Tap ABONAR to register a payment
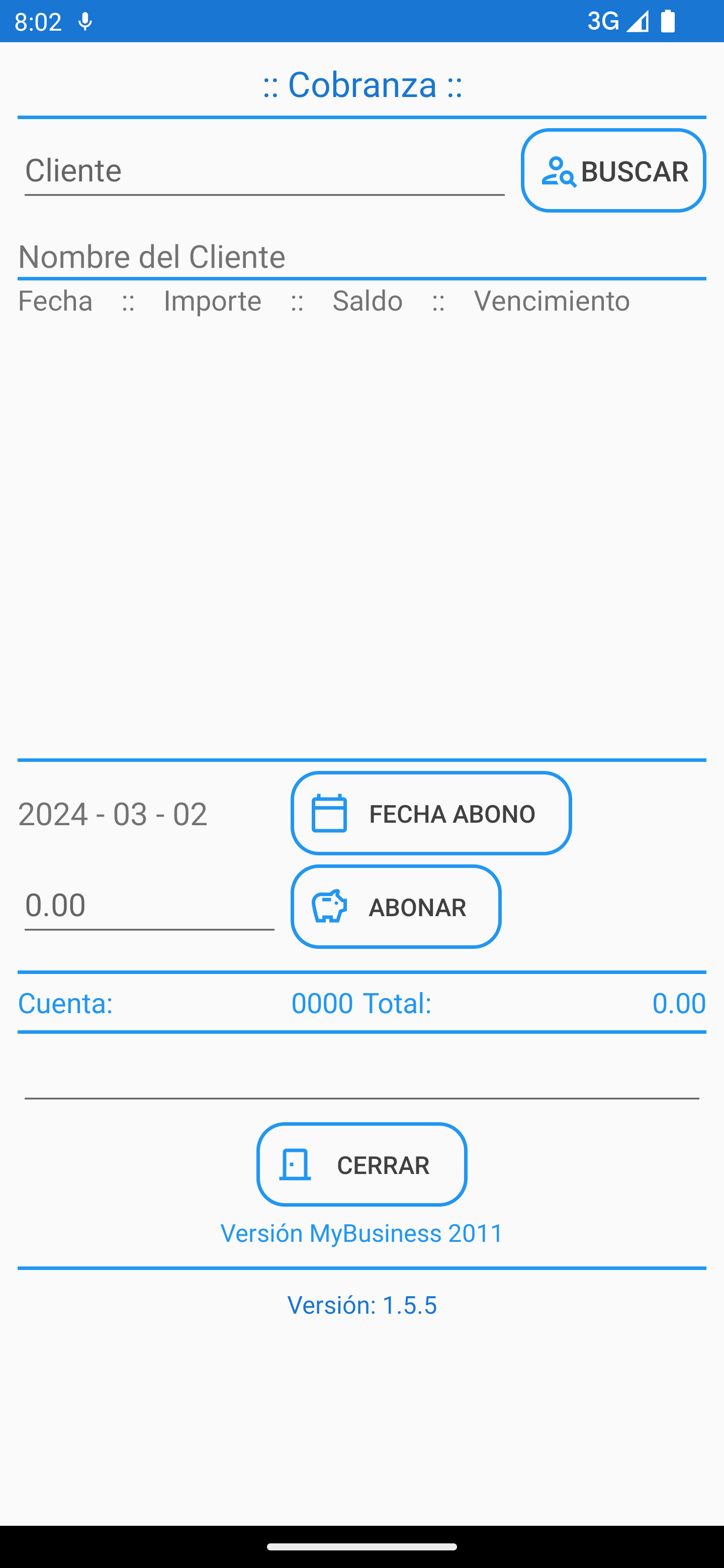This screenshot has width=724, height=1568. point(396,907)
